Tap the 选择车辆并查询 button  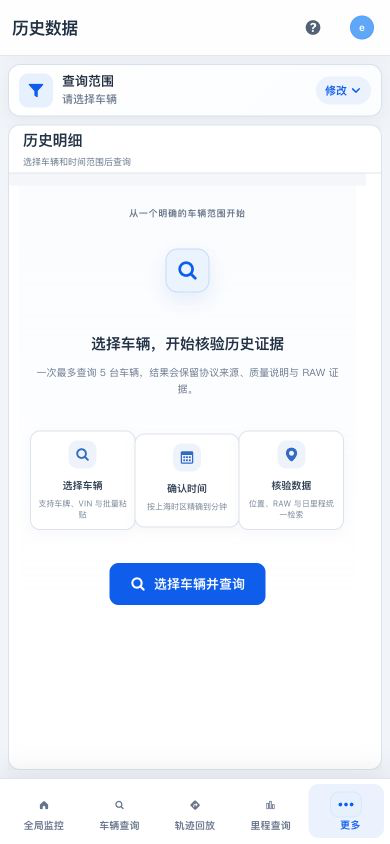187,584
